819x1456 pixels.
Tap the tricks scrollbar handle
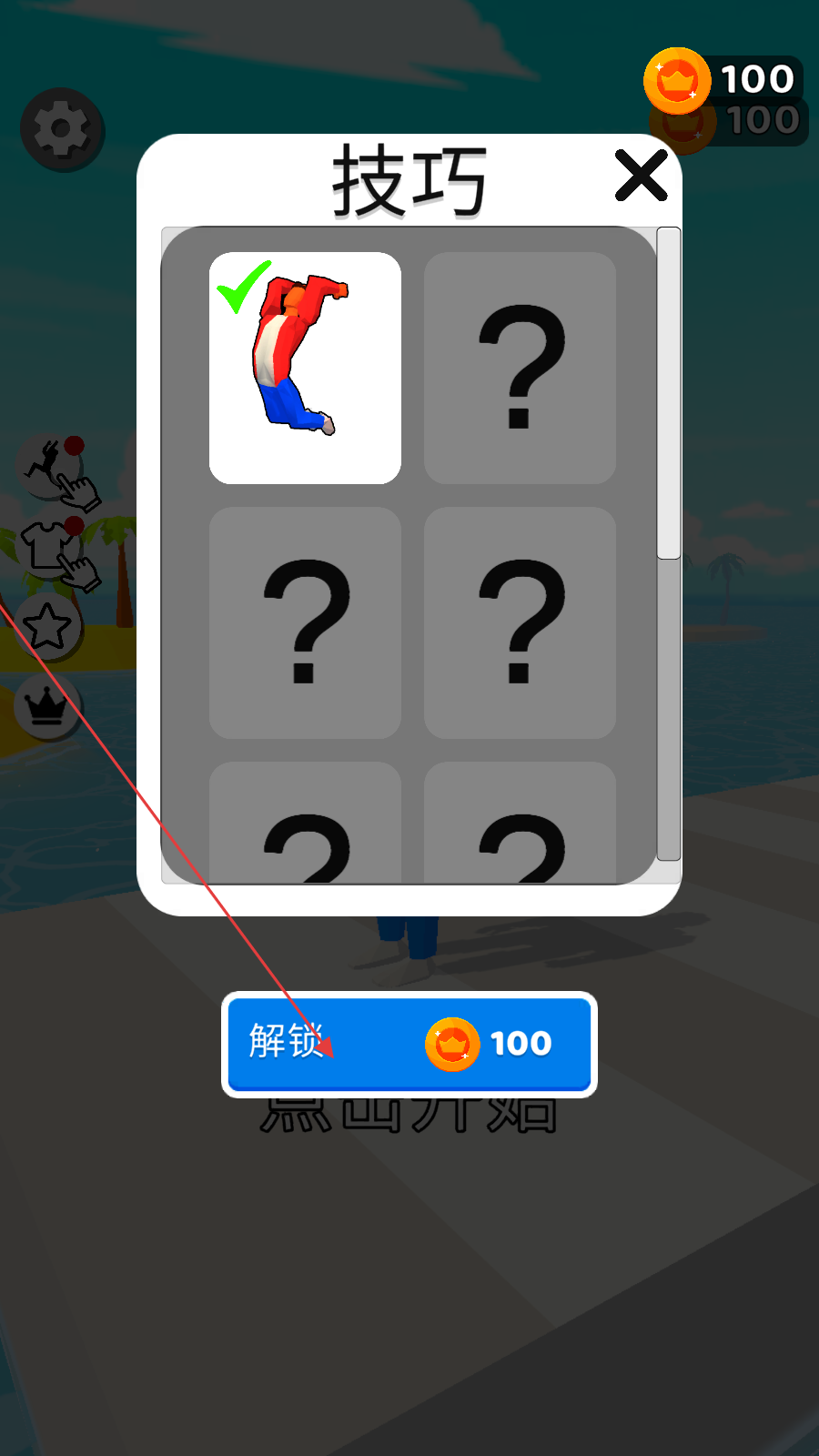(669, 393)
